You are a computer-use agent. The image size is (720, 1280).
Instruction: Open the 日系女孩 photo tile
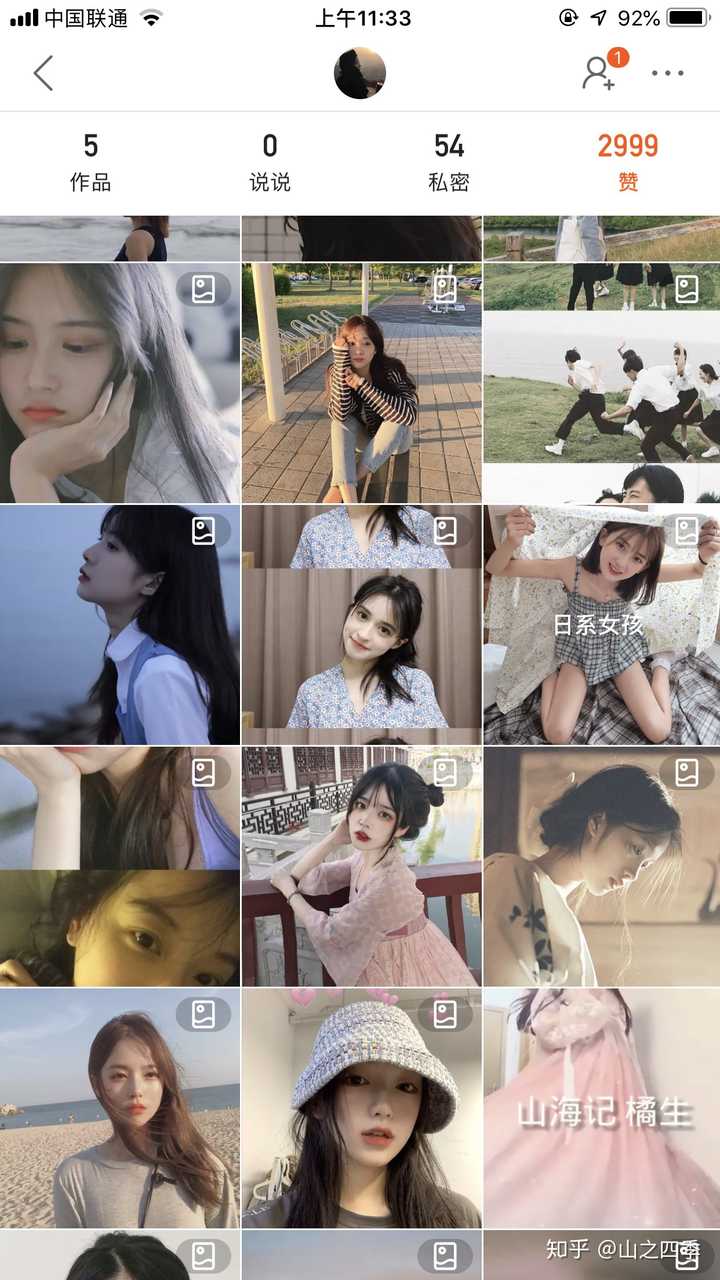click(x=601, y=625)
